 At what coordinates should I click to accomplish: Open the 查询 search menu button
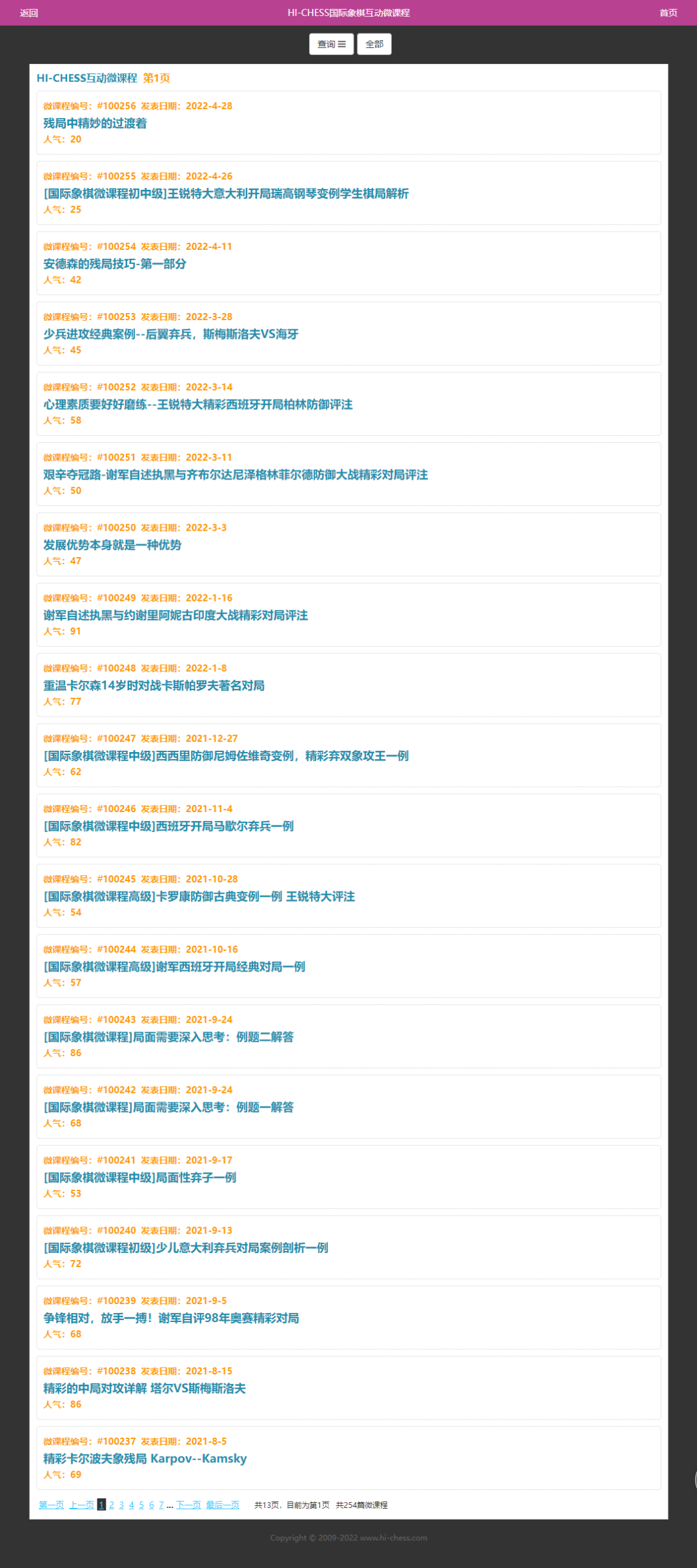331,44
